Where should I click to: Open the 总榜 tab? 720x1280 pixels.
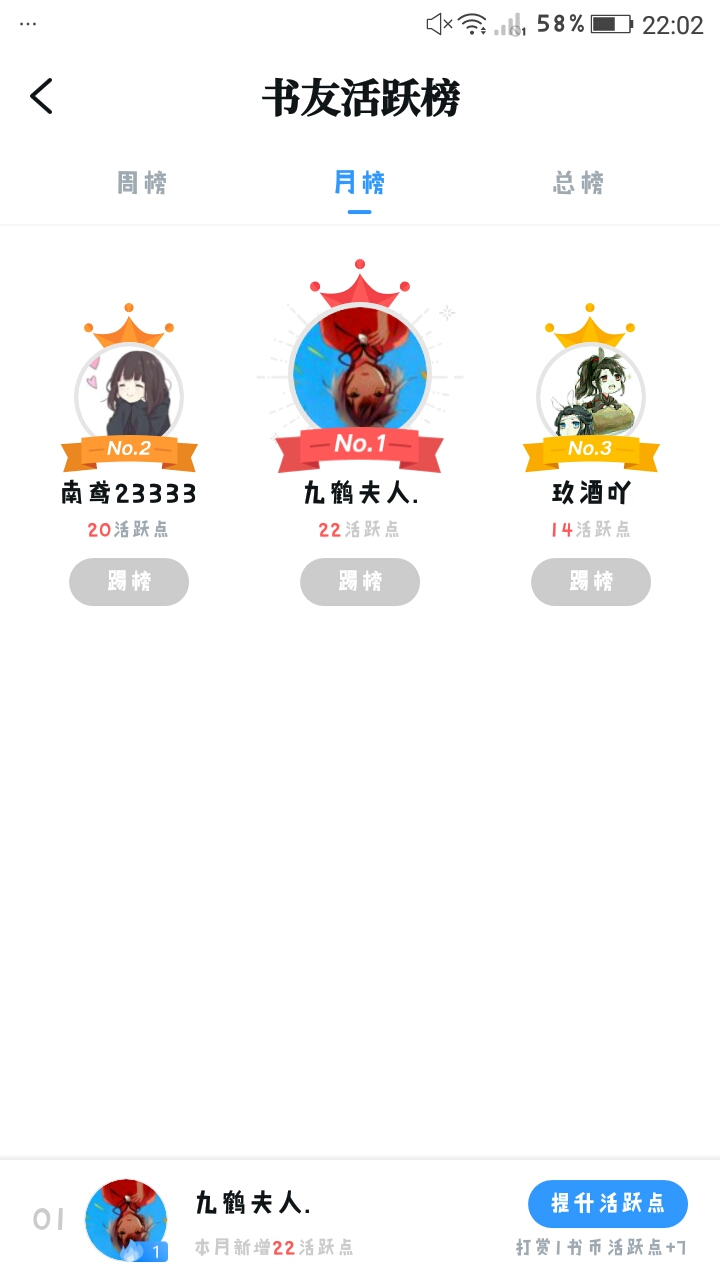tap(578, 183)
